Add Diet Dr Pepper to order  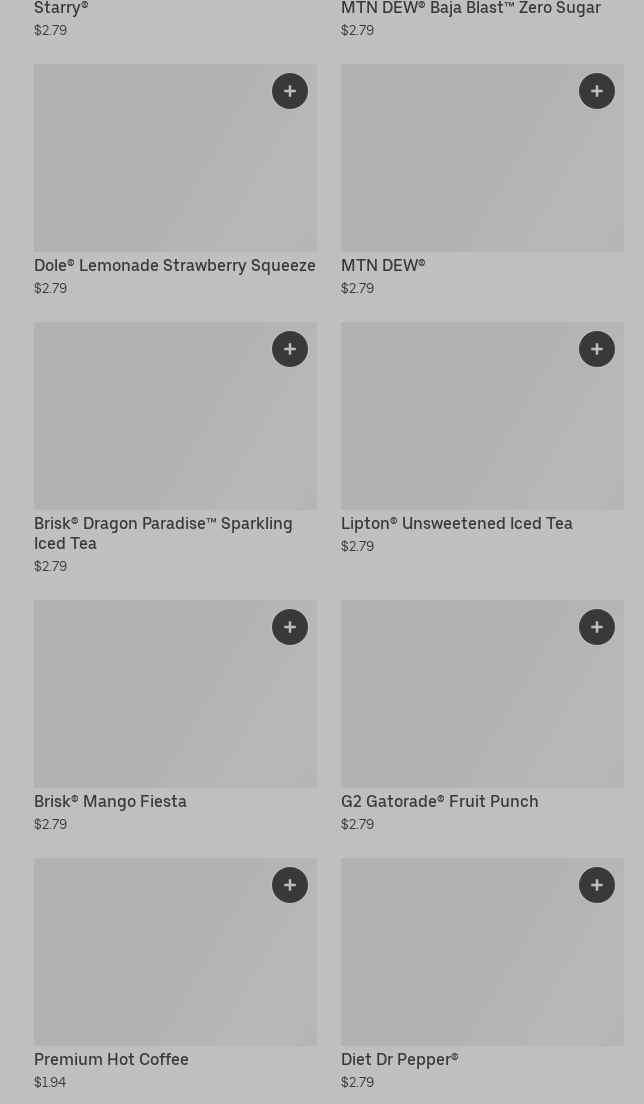tap(597, 885)
